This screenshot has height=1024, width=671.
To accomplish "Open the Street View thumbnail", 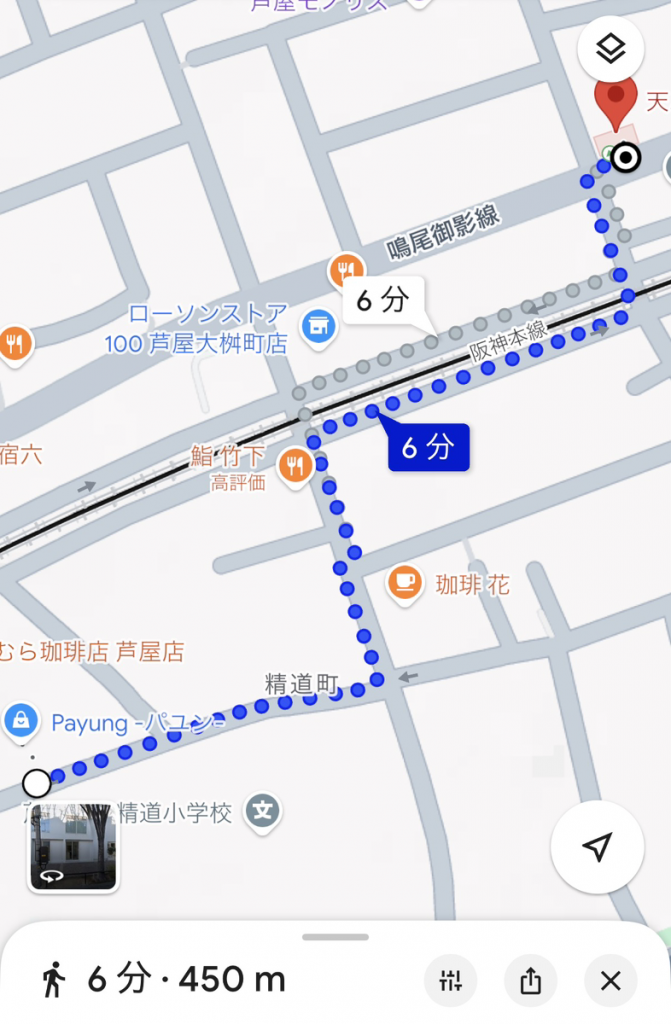I will (x=72, y=845).
